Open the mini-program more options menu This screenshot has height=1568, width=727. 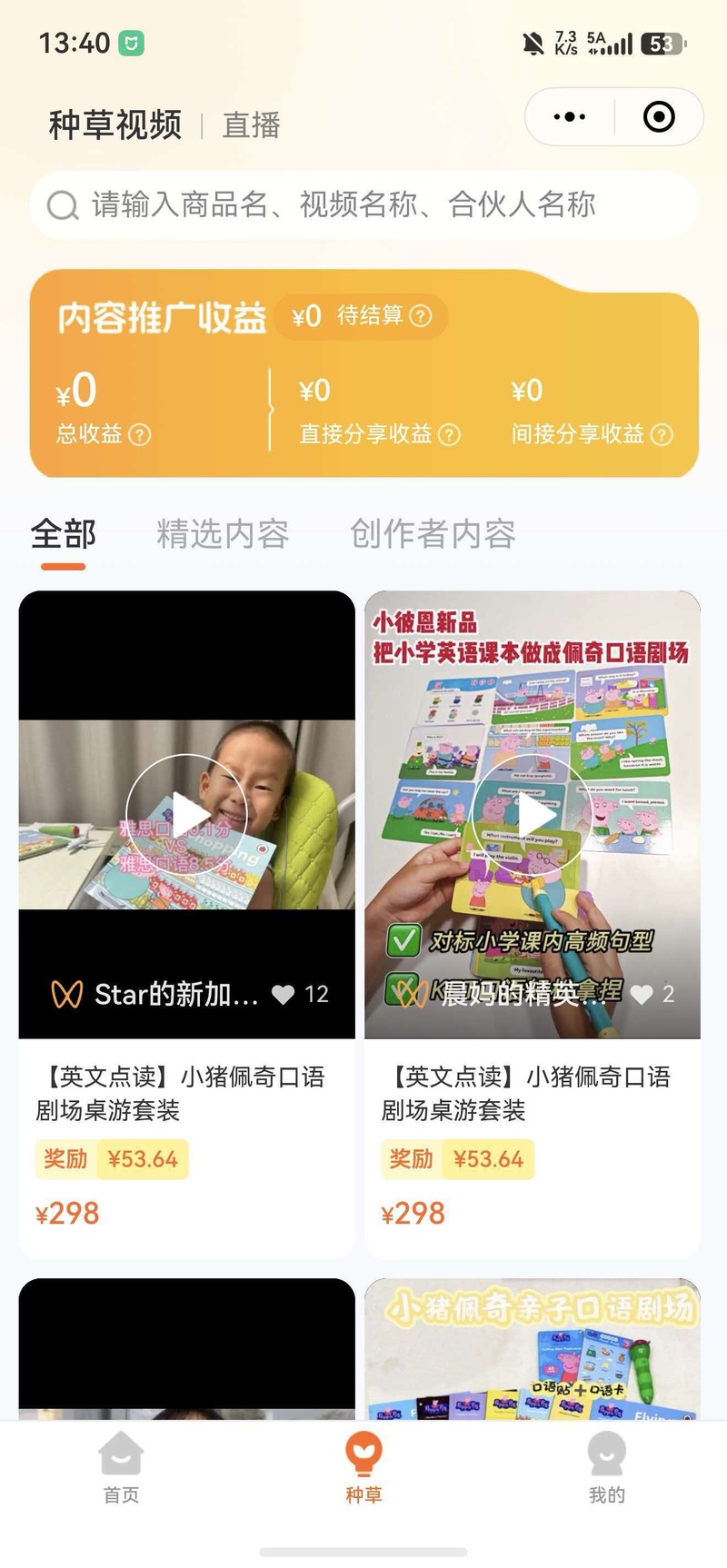click(x=570, y=117)
